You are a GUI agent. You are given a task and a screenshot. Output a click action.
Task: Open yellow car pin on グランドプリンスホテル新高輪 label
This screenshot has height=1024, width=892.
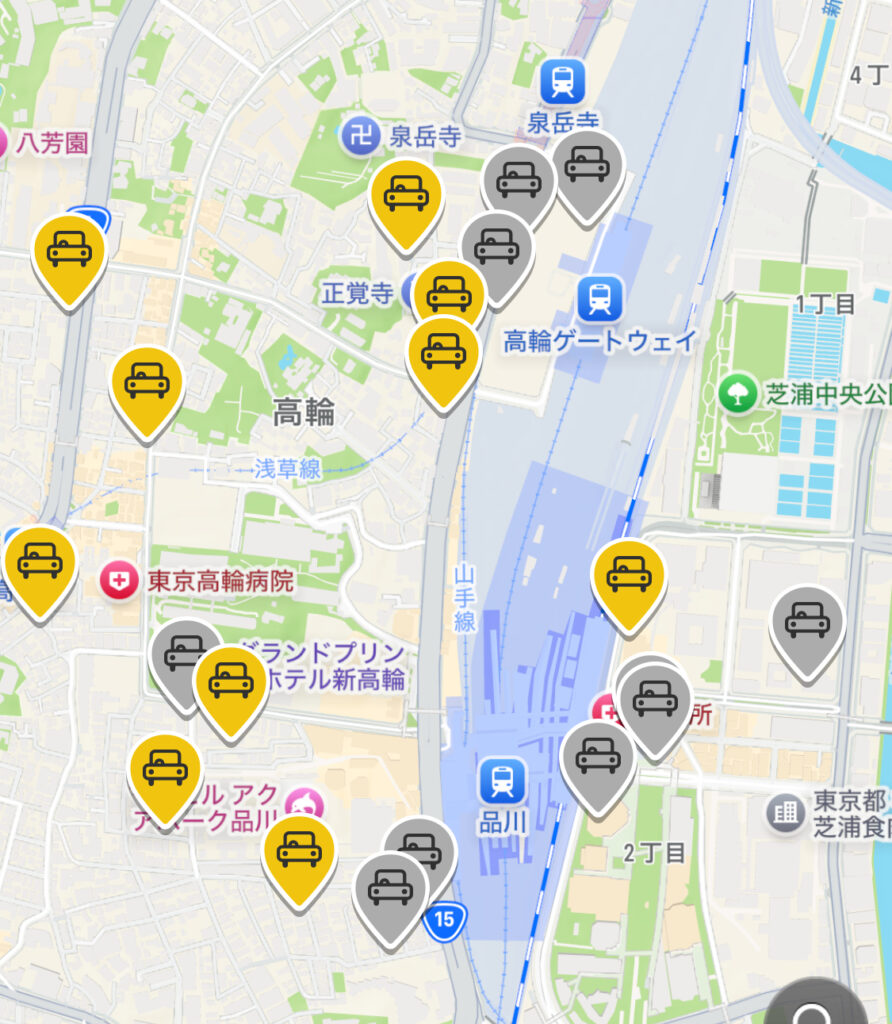[230, 683]
